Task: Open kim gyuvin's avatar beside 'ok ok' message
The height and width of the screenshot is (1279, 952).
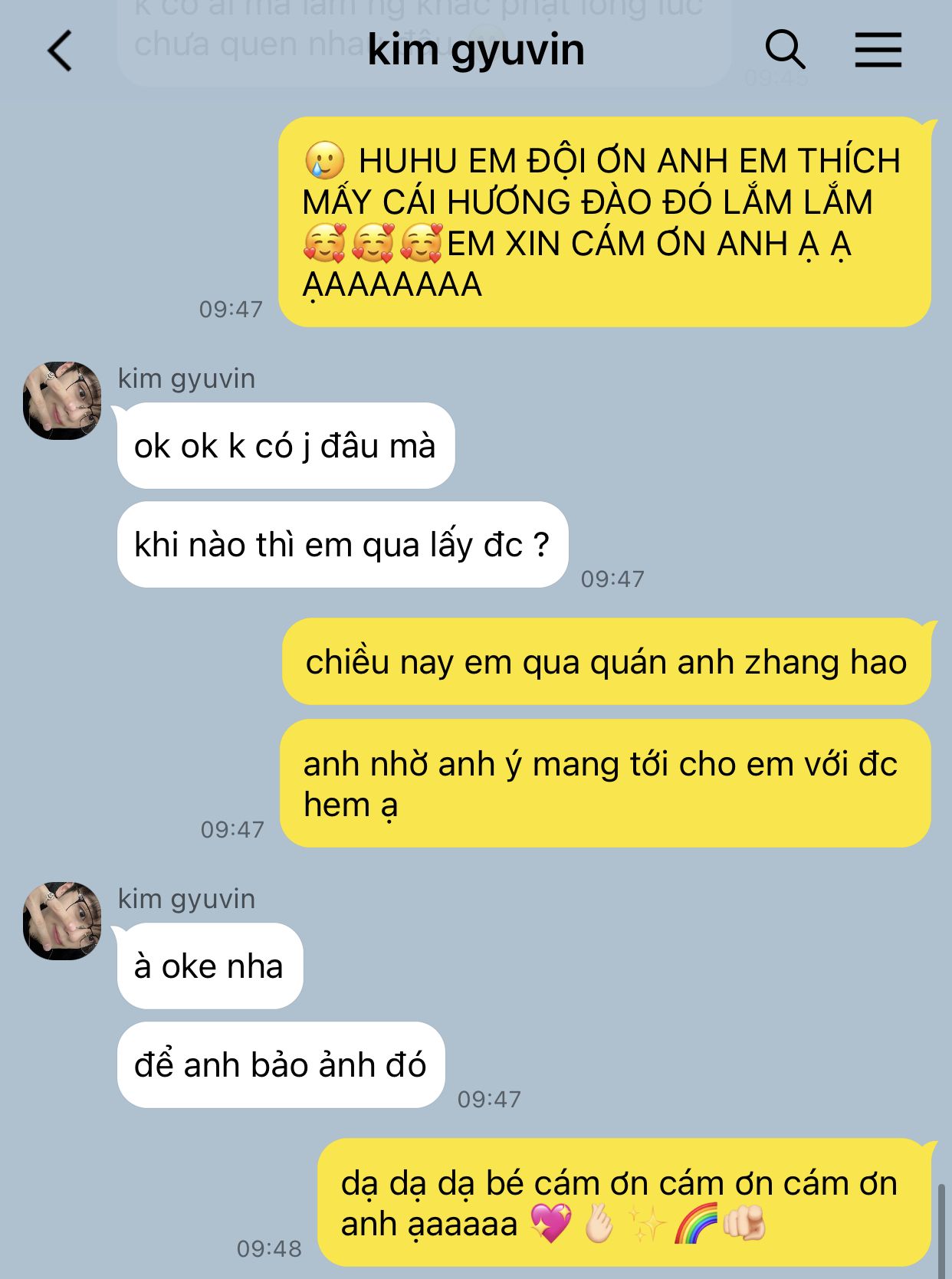Action: tap(62, 401)
